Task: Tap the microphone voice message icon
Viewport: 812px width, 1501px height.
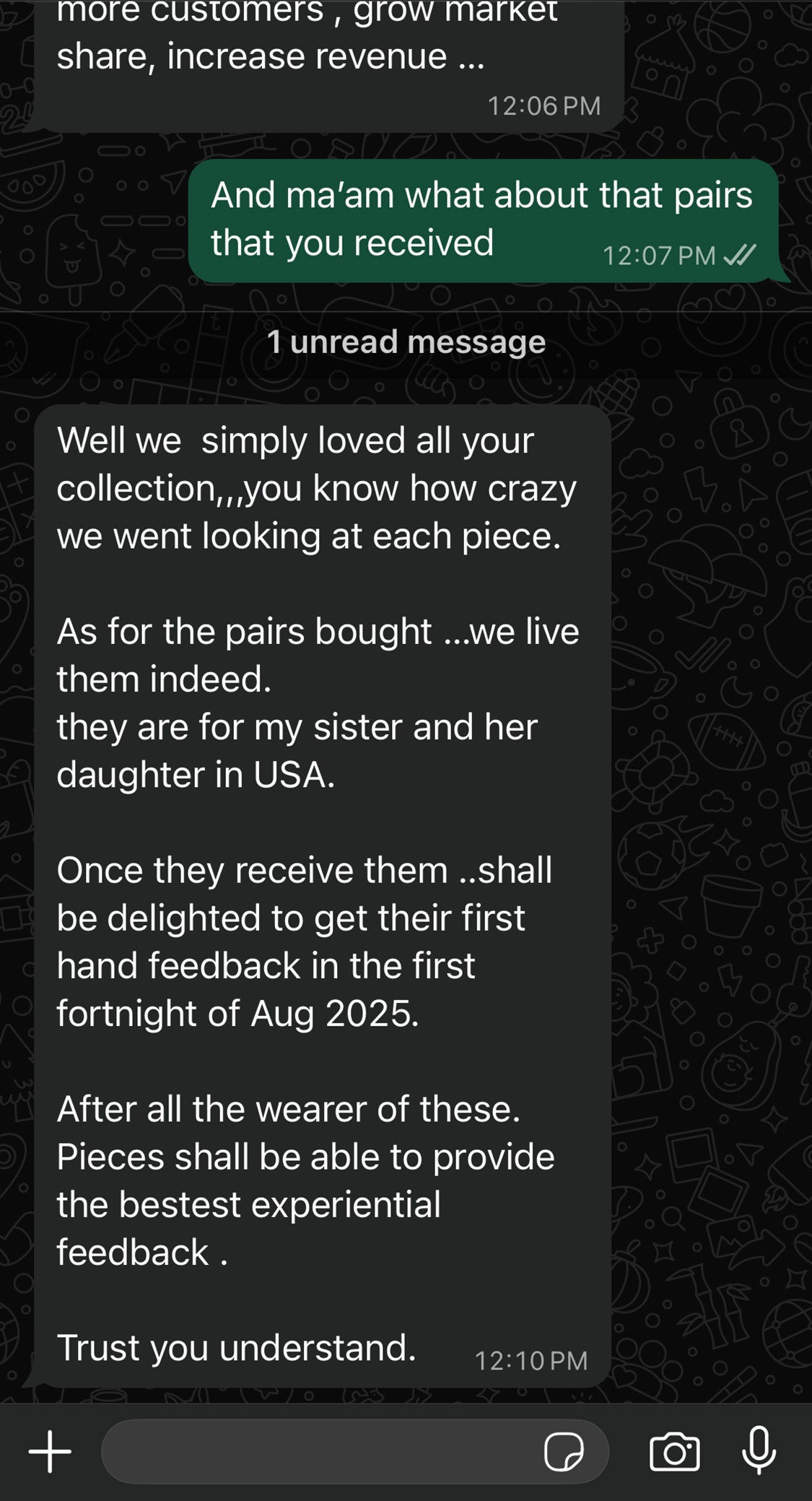Action: [x=759, y=1450]
